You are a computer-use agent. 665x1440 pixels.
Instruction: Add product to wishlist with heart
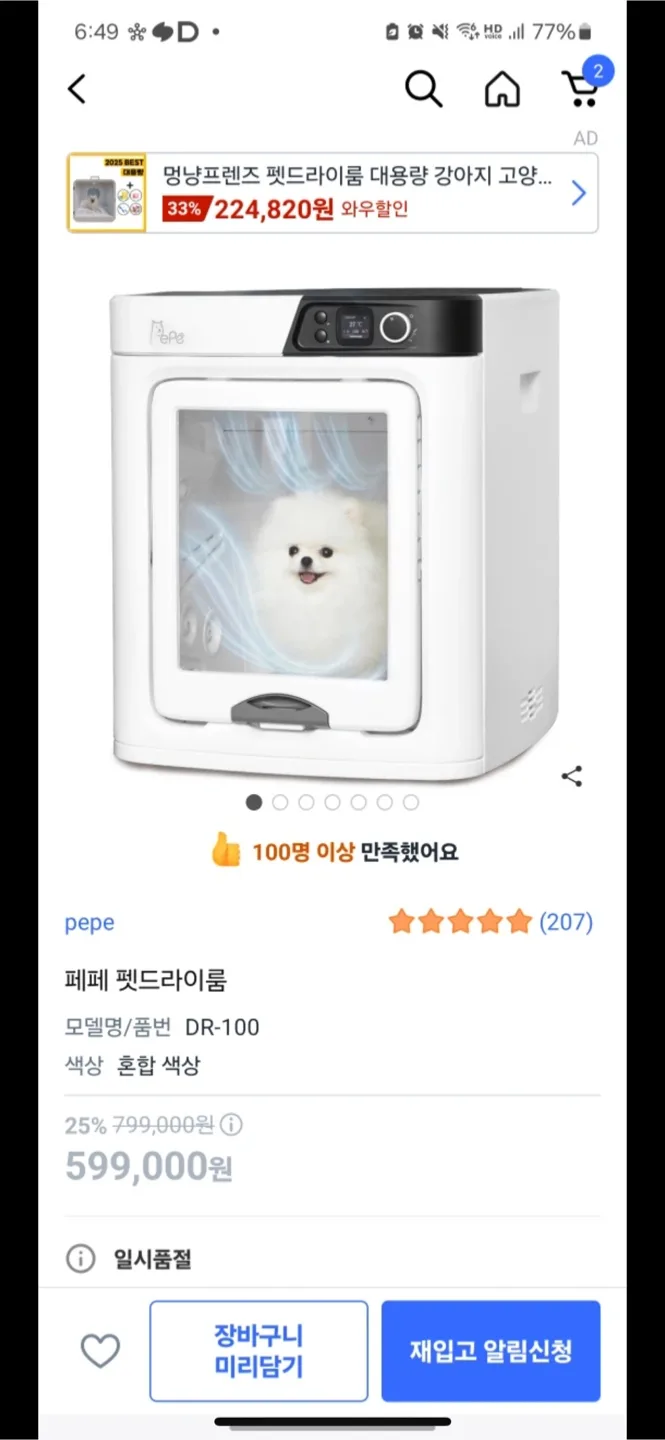pos(100,1351)
